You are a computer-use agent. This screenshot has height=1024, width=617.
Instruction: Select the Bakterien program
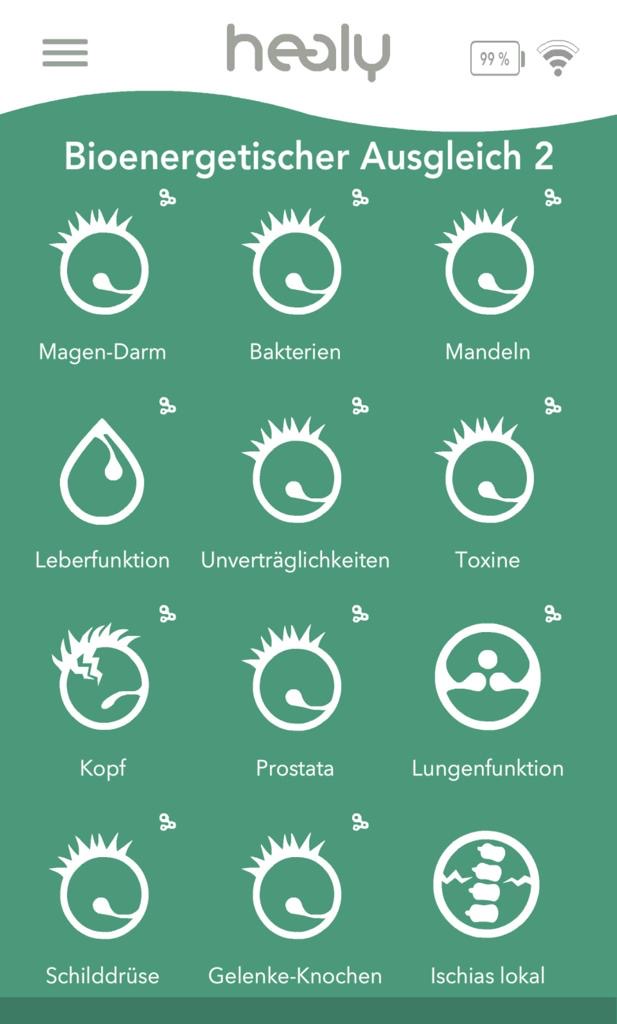click(x=295, y=268)
